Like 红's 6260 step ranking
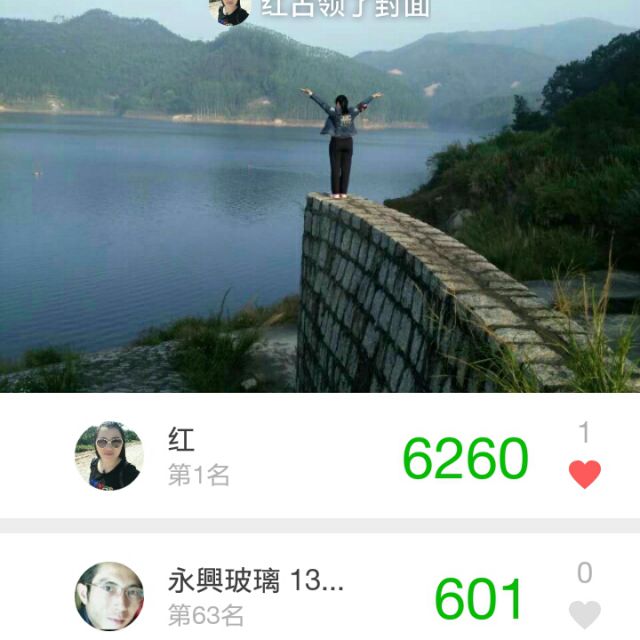Screen dimensions: 640x640 [x=585, y=473]
